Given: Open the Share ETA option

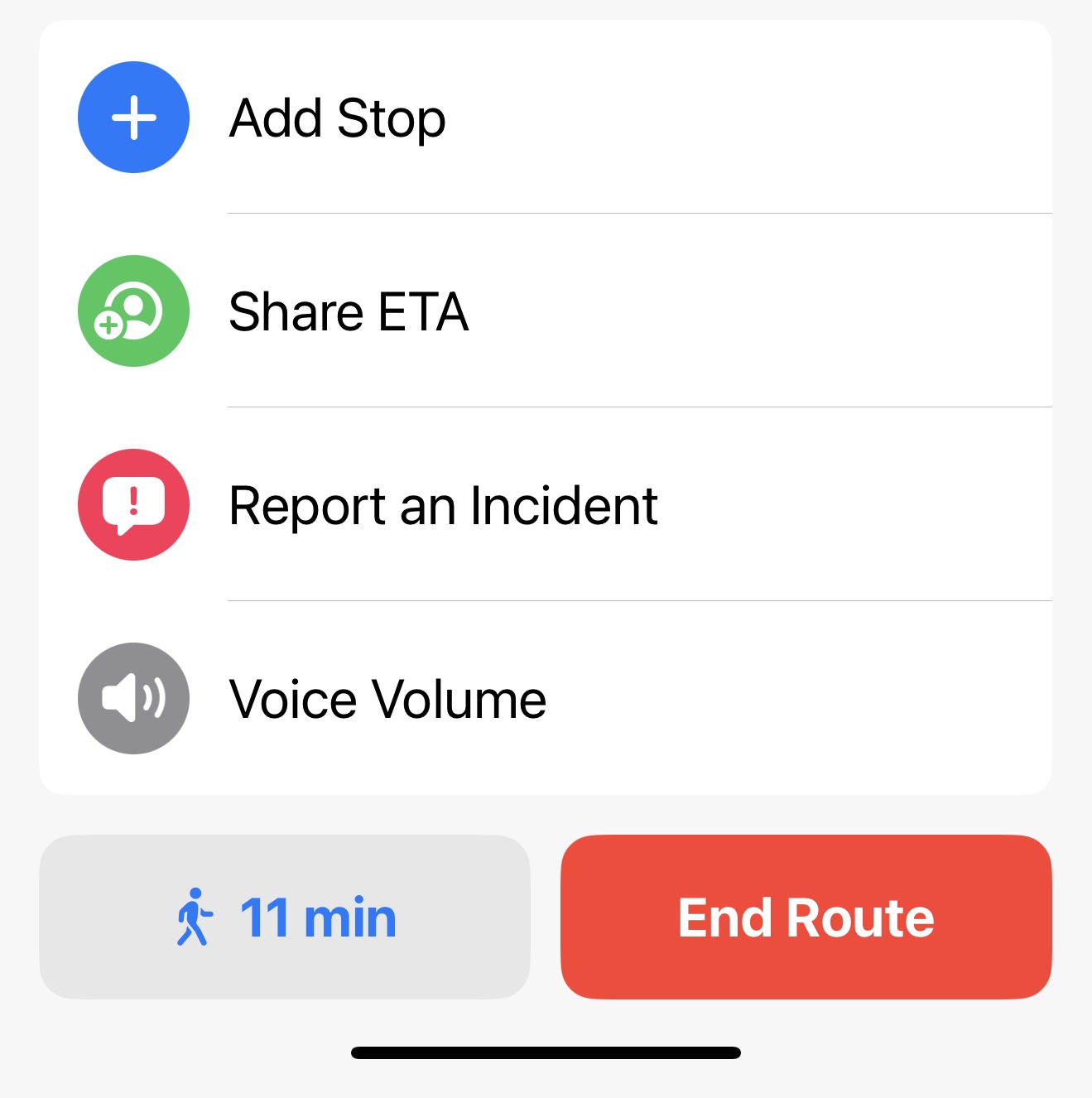Looking at the screenshot, I should [x=348, y=311].
